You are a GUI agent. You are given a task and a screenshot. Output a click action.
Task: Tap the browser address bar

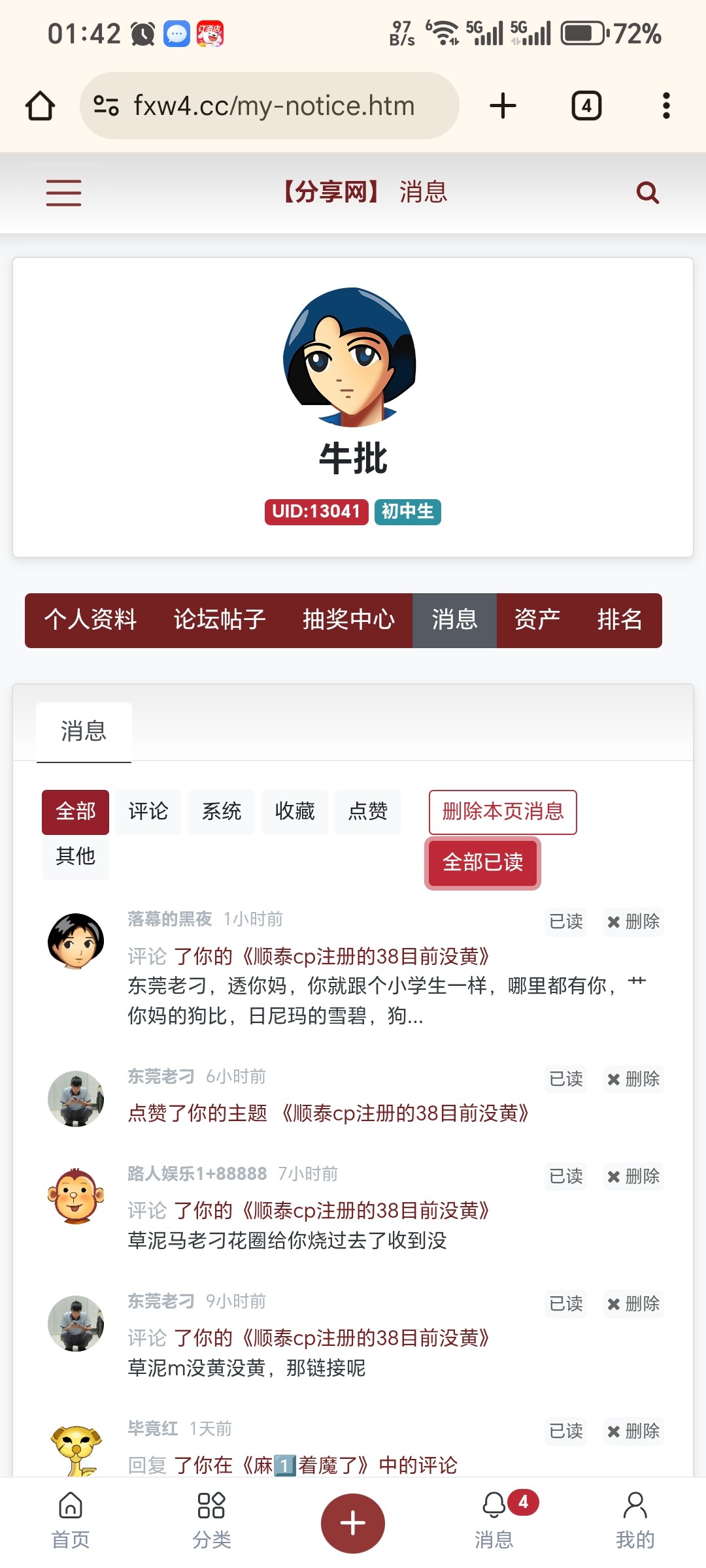coord(273,106)
